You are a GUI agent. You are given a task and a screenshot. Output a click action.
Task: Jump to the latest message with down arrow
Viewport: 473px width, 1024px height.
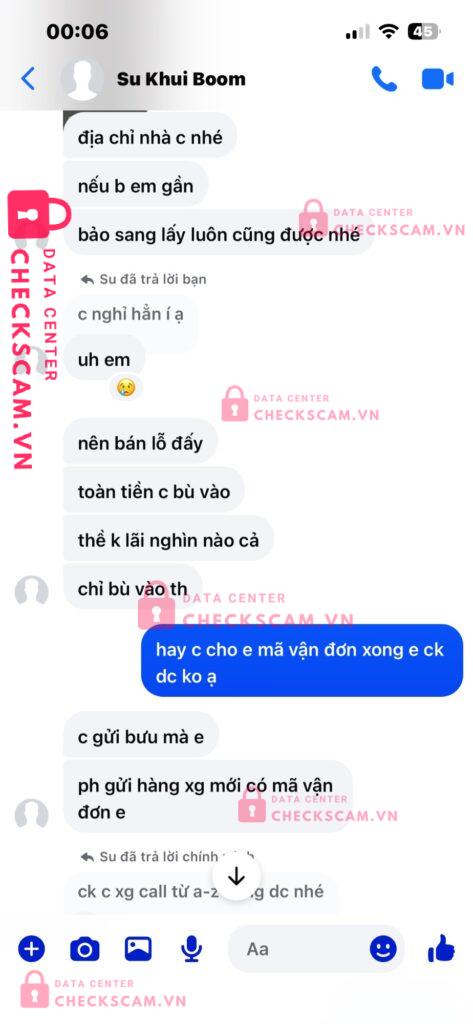236,877
